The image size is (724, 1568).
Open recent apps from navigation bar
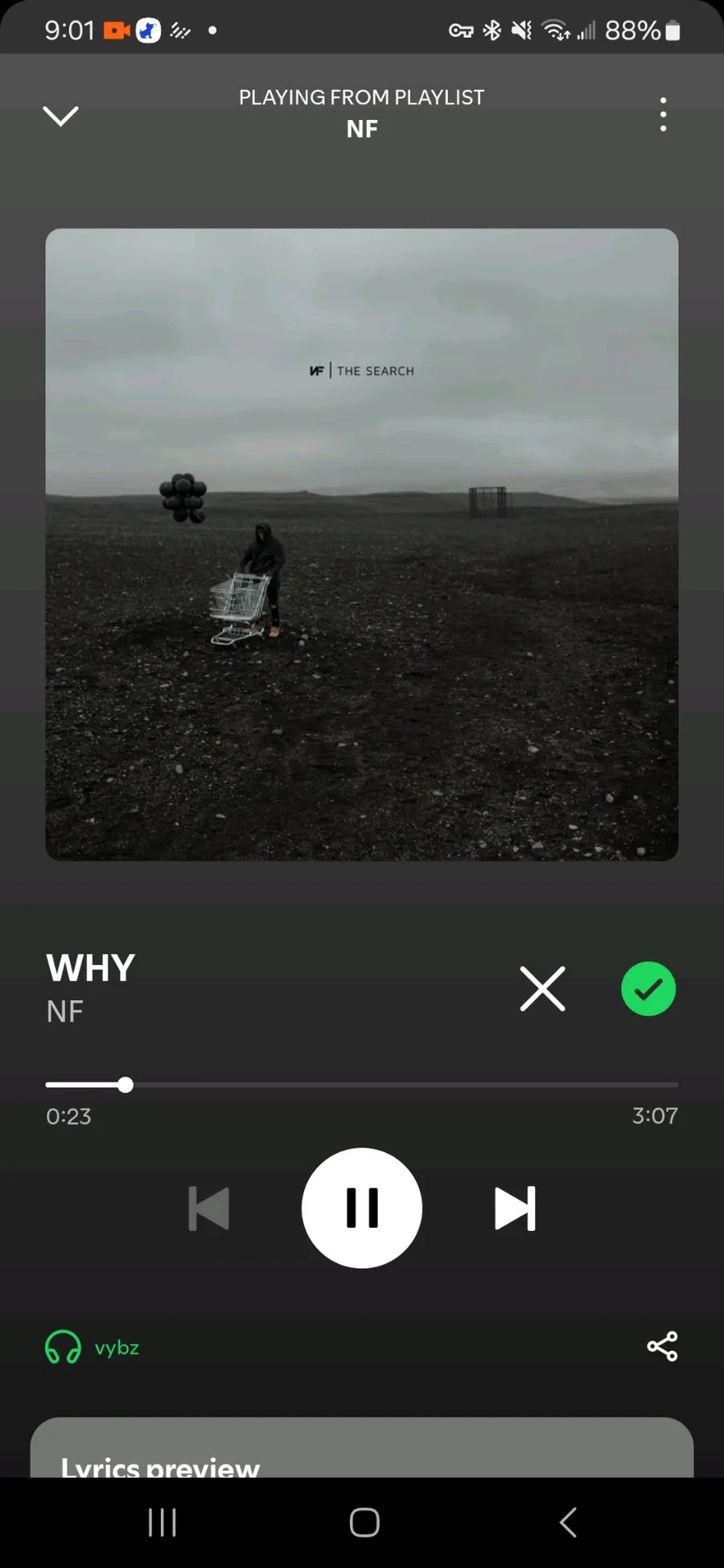[x=162, y=1521]
